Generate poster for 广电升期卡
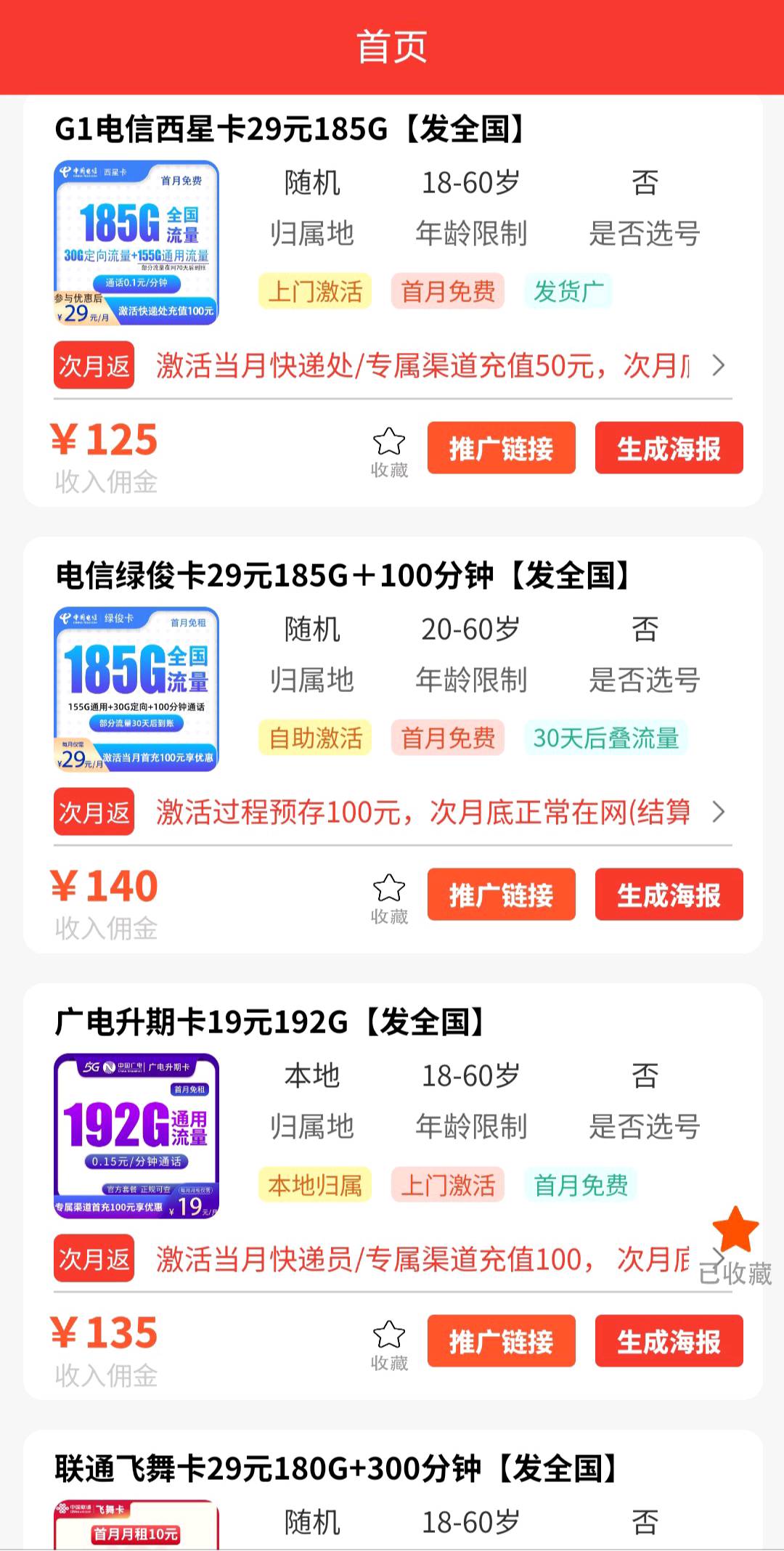 coord(669,1341)
